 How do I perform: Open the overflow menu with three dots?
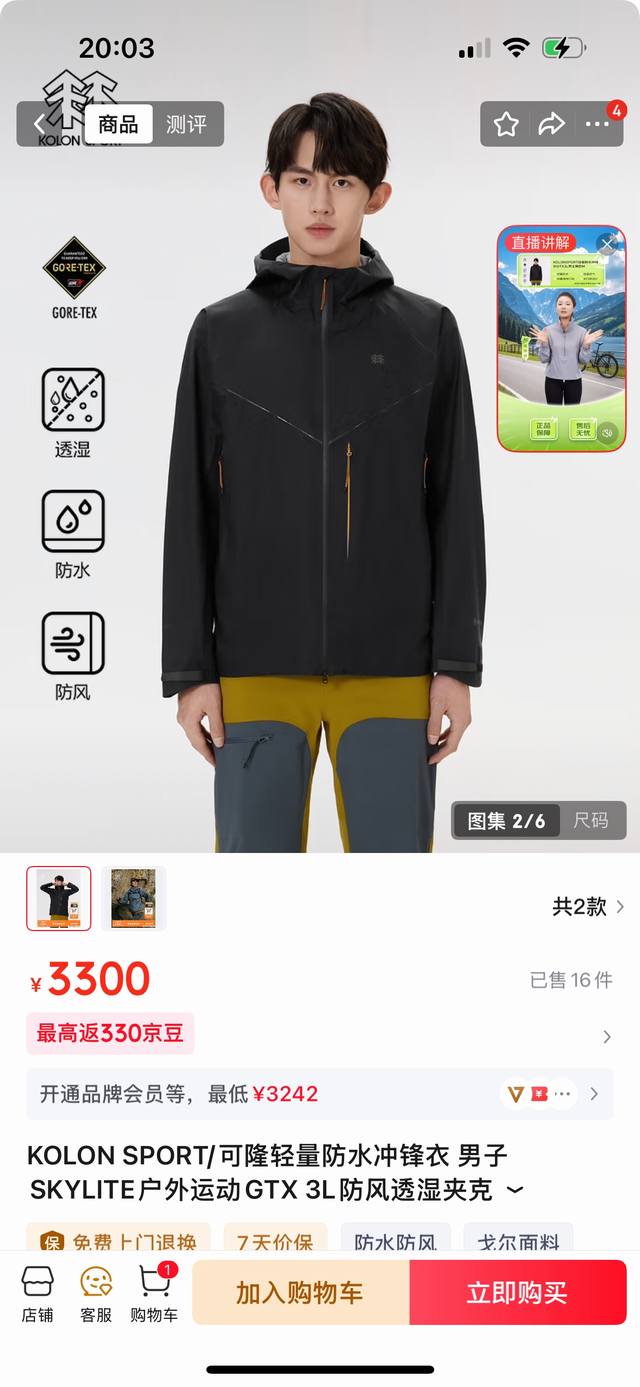pos(598,125)
